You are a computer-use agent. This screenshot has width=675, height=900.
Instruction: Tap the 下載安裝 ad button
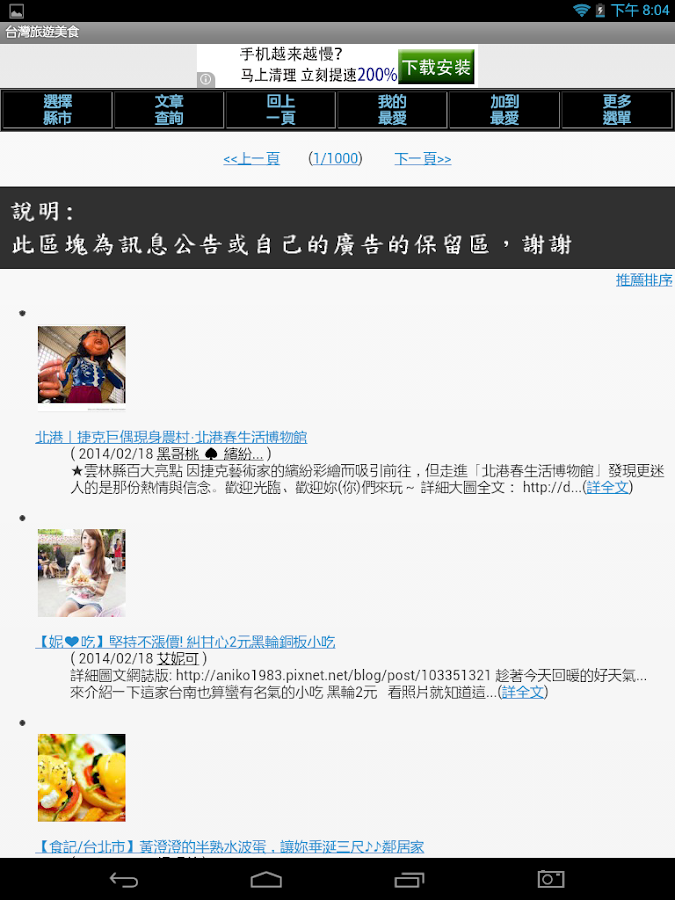click(436, 67)
